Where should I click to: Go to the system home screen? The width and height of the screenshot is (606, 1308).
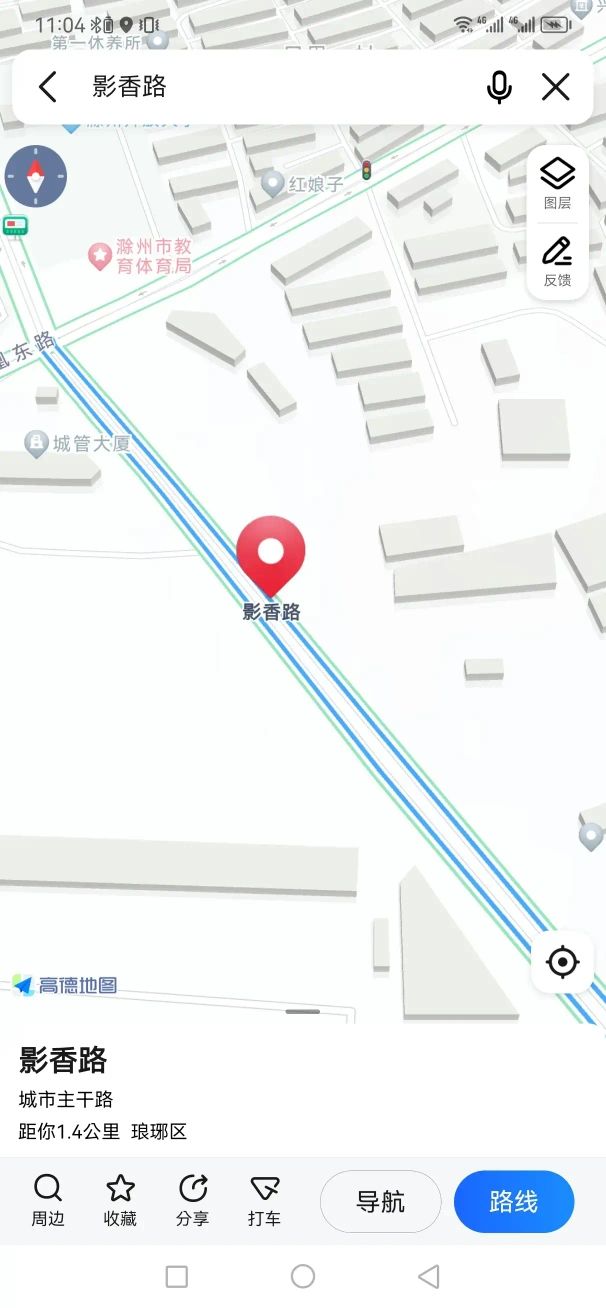click(303, 1276)
